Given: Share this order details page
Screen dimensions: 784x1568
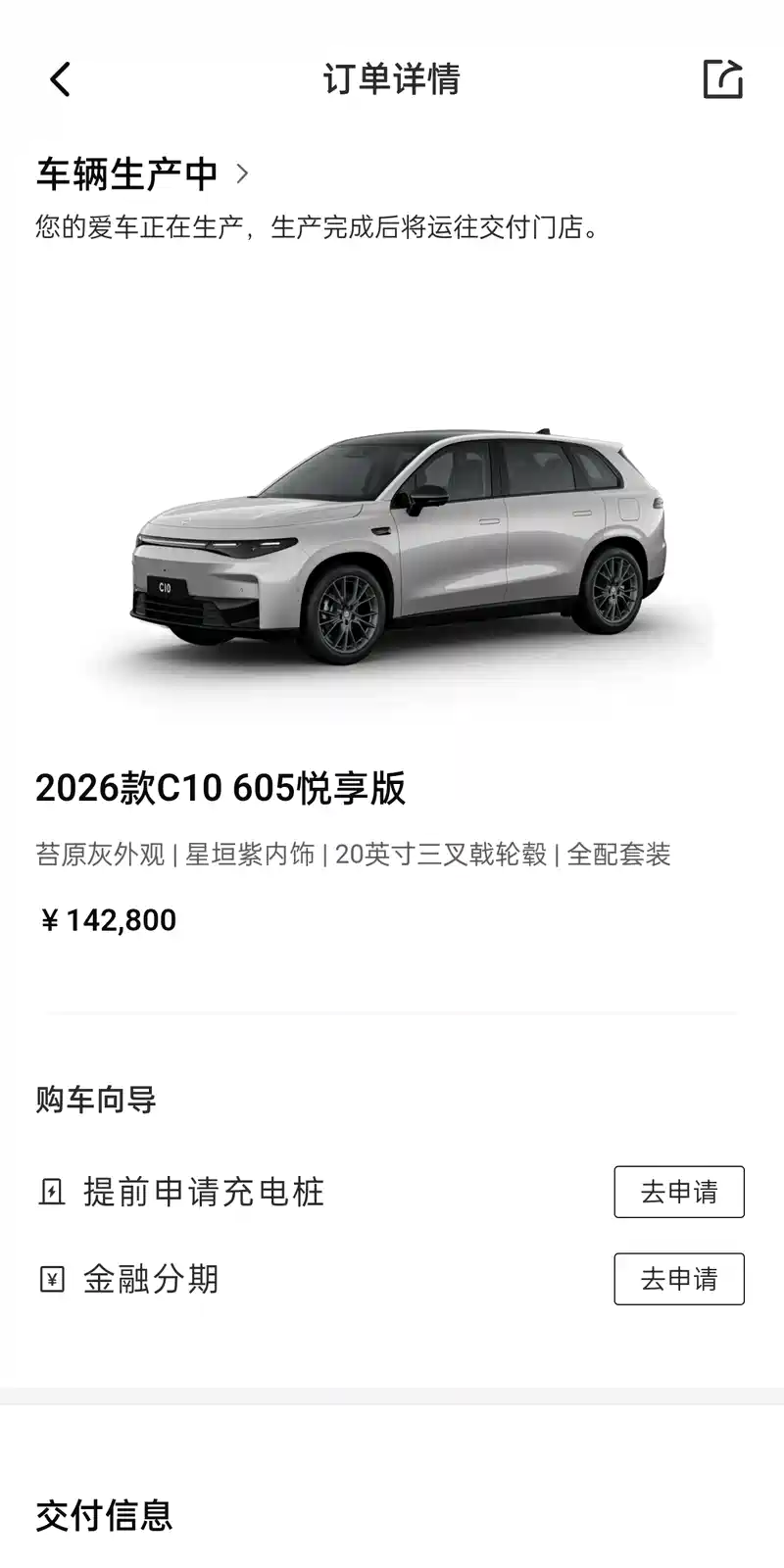Looking at the screenshot, I should pos(723,79).
